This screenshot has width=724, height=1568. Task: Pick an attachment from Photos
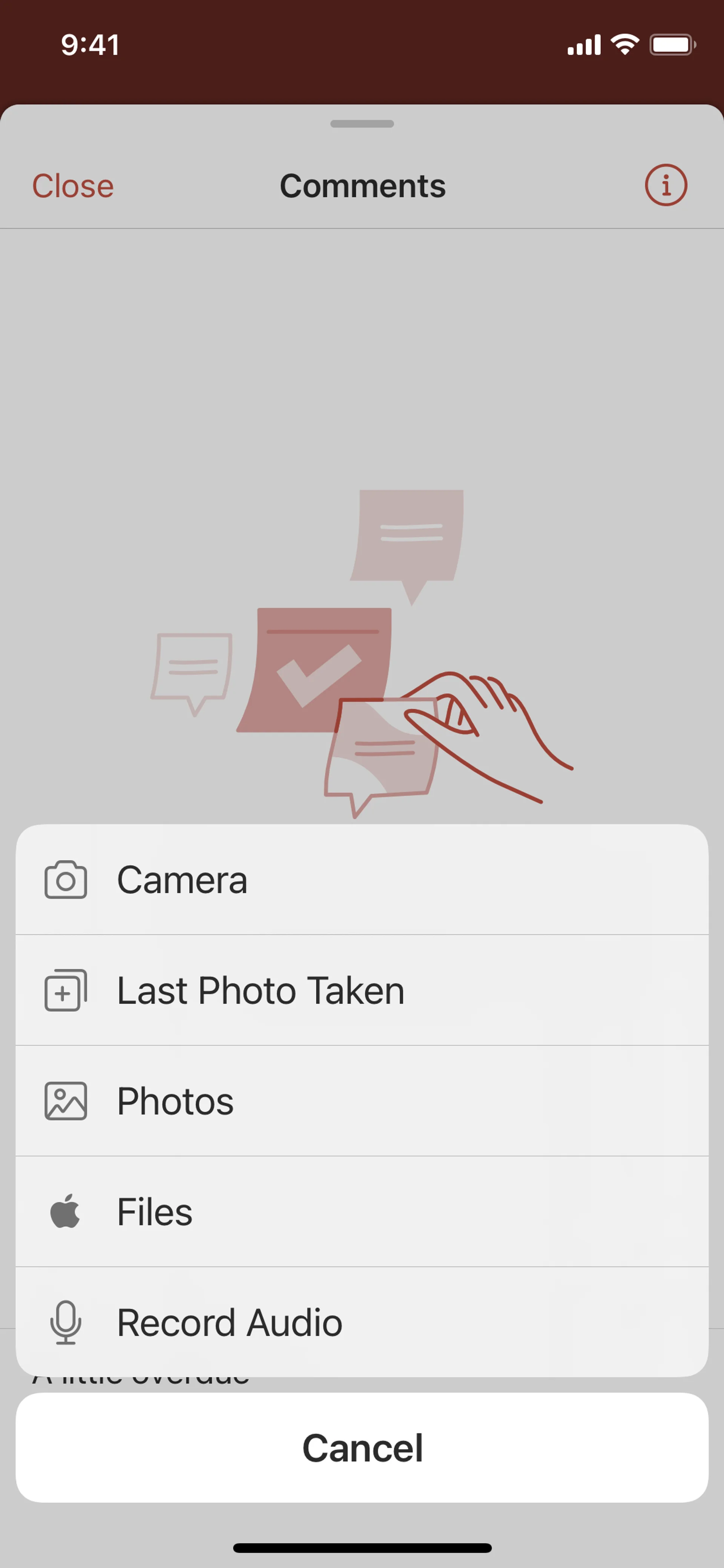click(361, 1101)
